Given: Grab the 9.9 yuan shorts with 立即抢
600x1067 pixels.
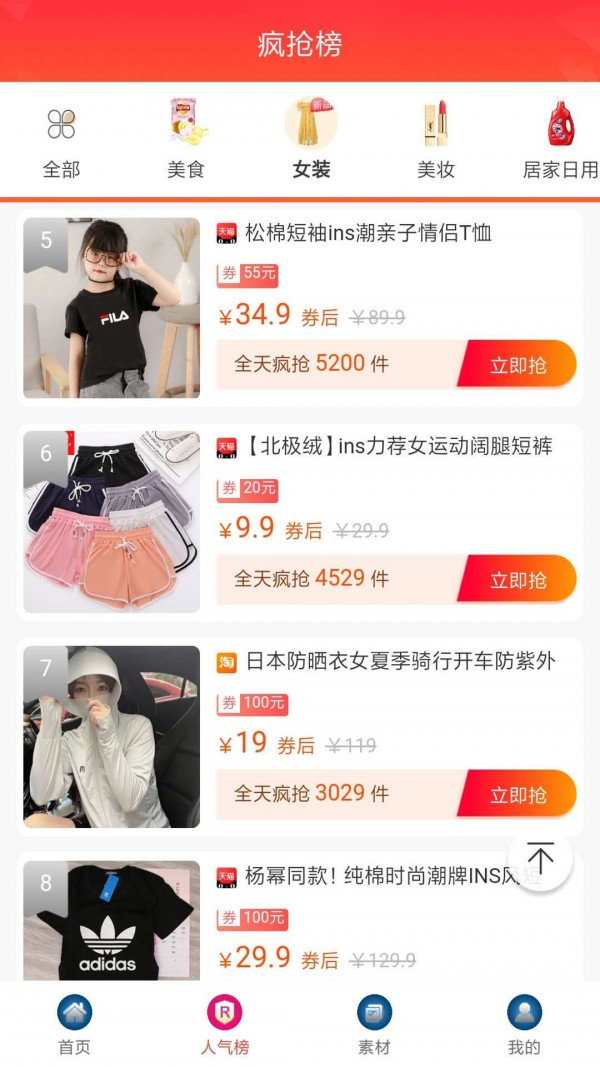Looking at the screenshot, I should pyautogui.click(x=517, y=579).
